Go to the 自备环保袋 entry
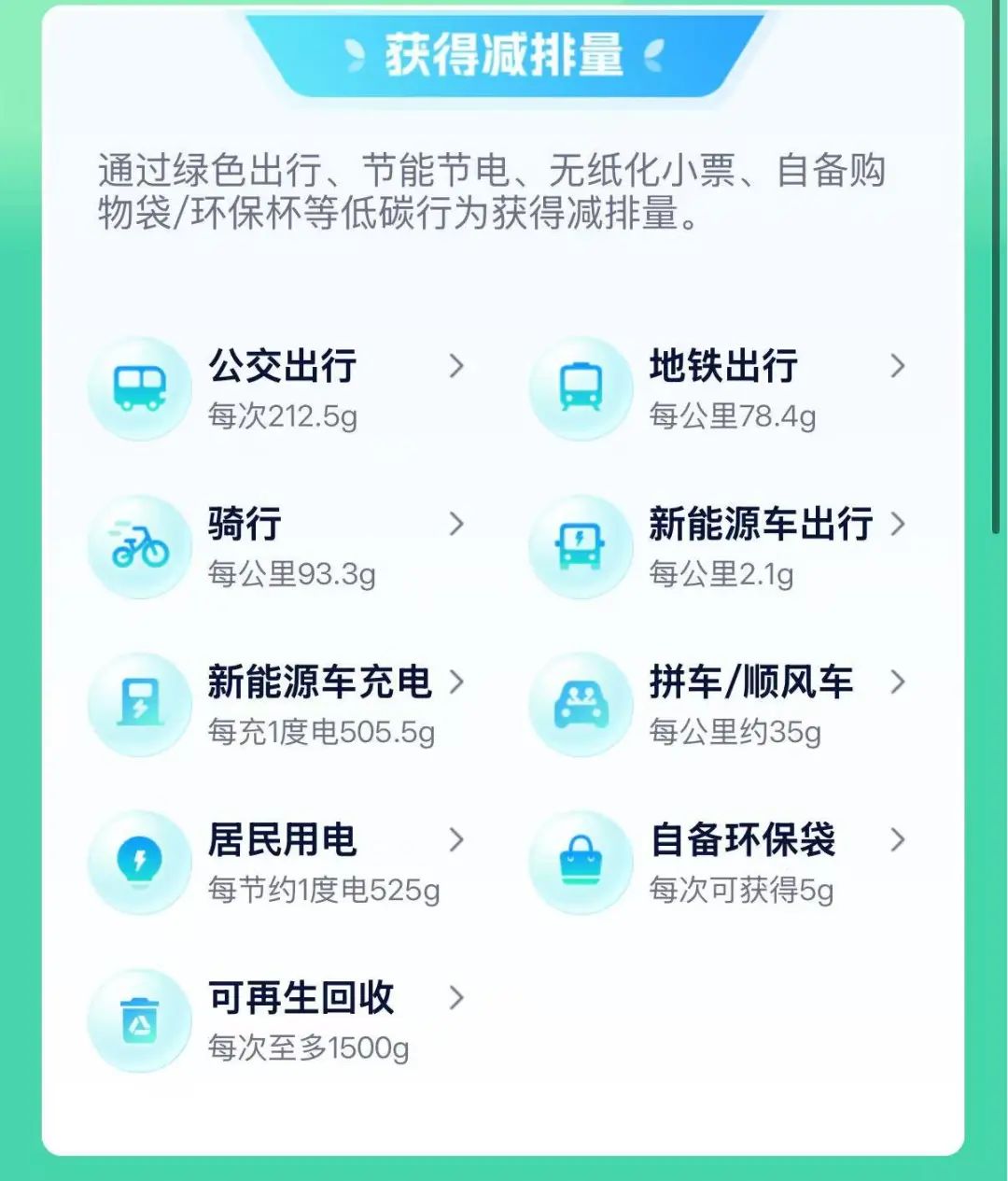 742,840
